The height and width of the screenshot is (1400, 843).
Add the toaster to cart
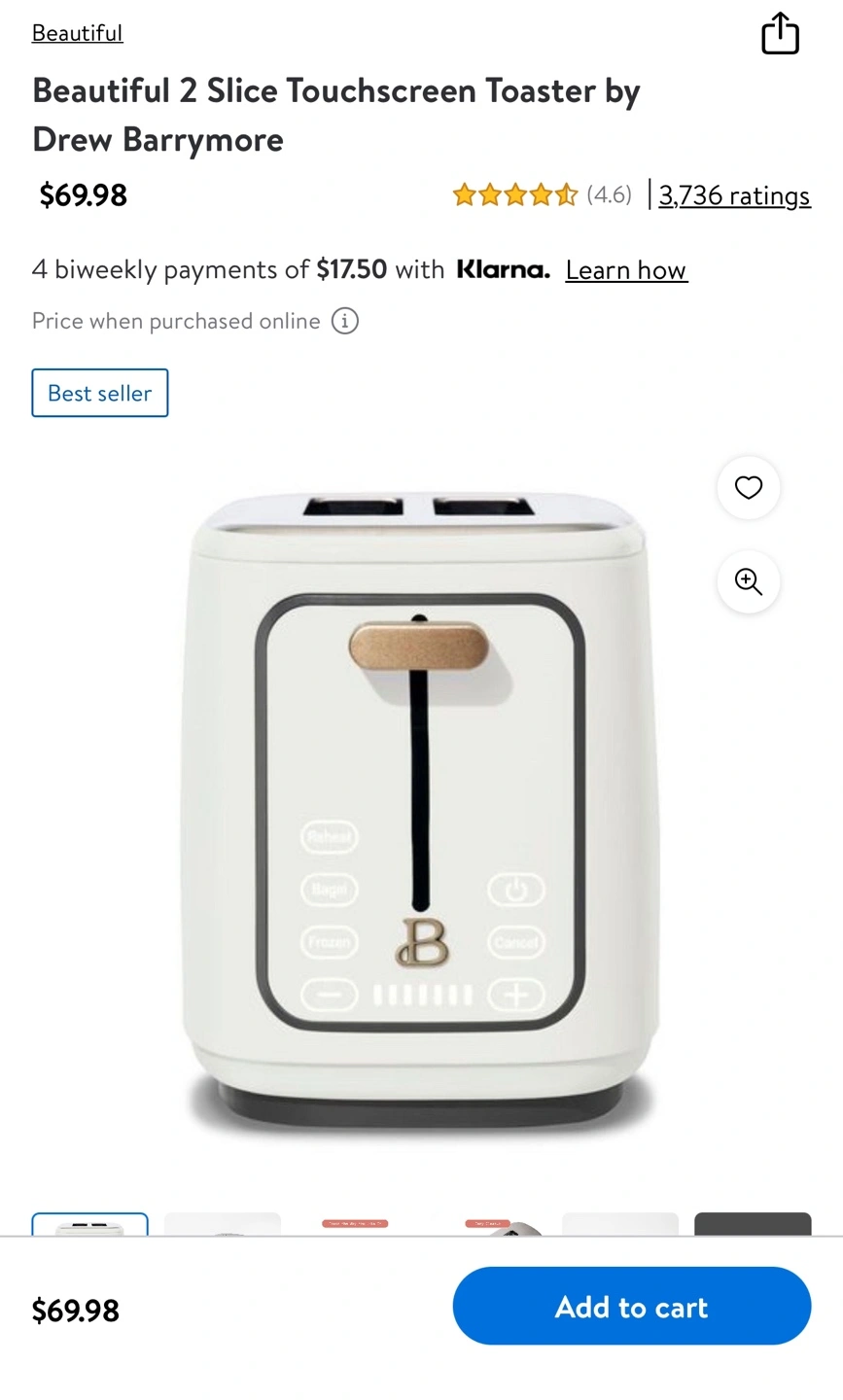click(632, 1307)
